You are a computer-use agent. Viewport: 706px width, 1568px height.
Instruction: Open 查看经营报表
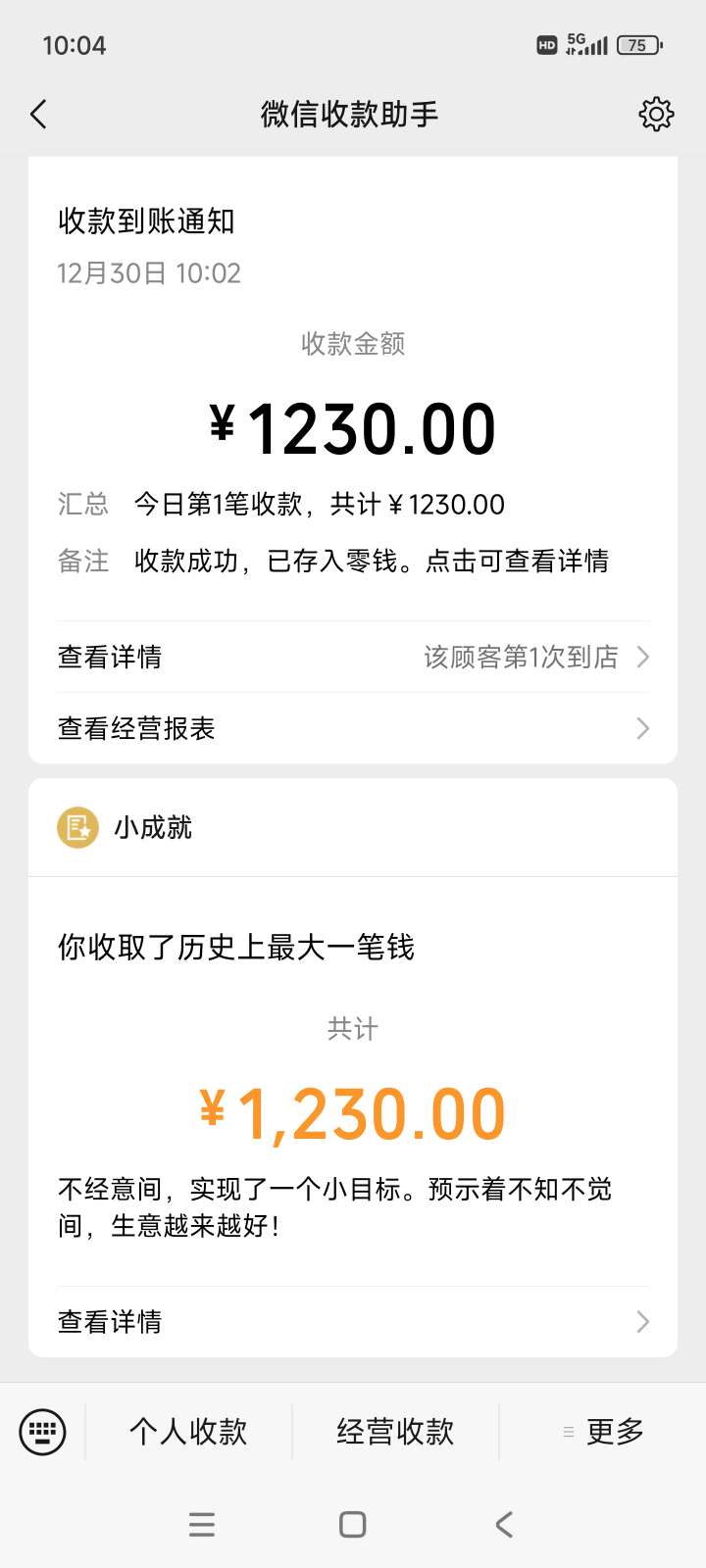click(x=353, y=728)
